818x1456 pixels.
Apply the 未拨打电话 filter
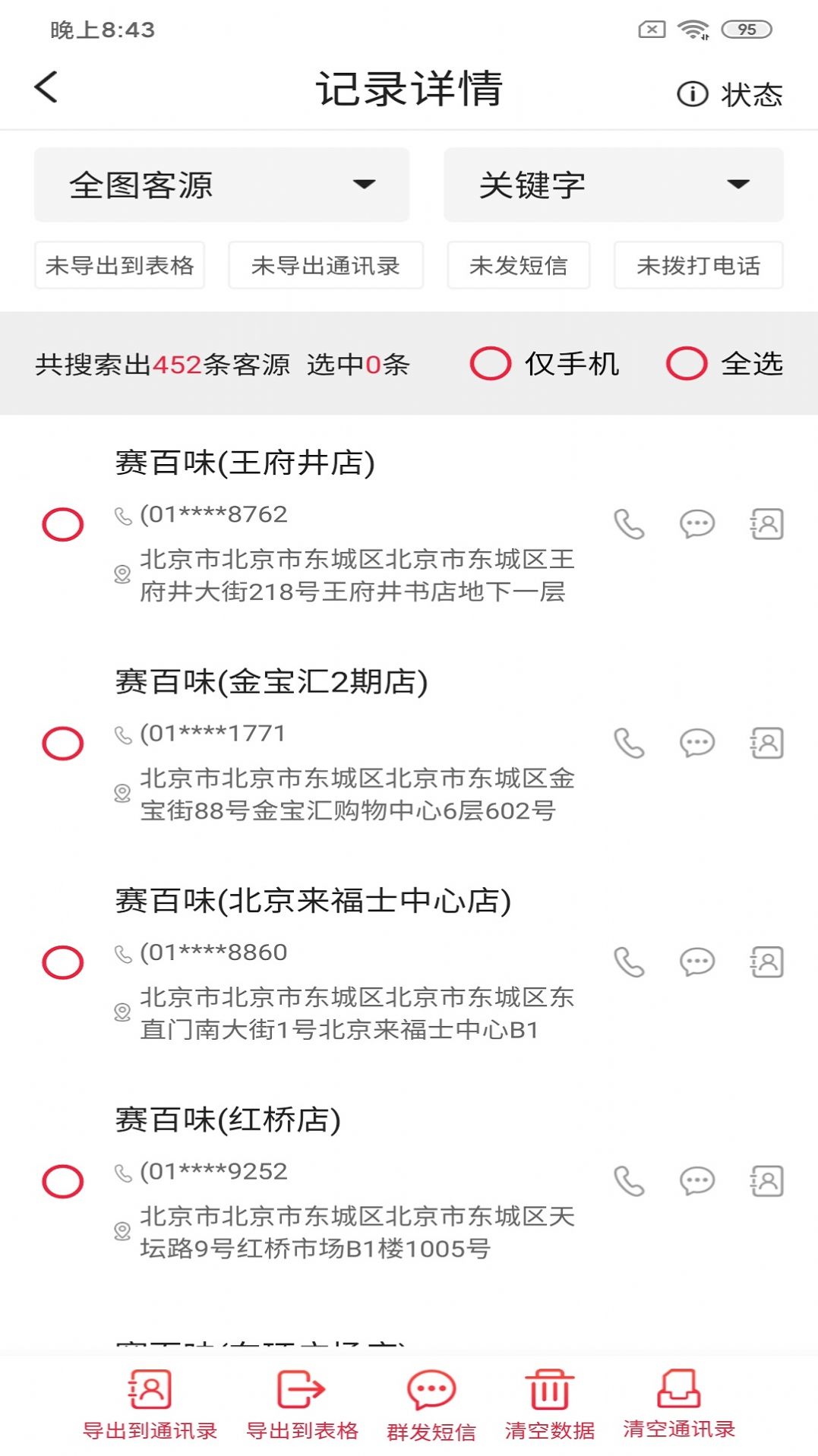click(x=697, y=266)
